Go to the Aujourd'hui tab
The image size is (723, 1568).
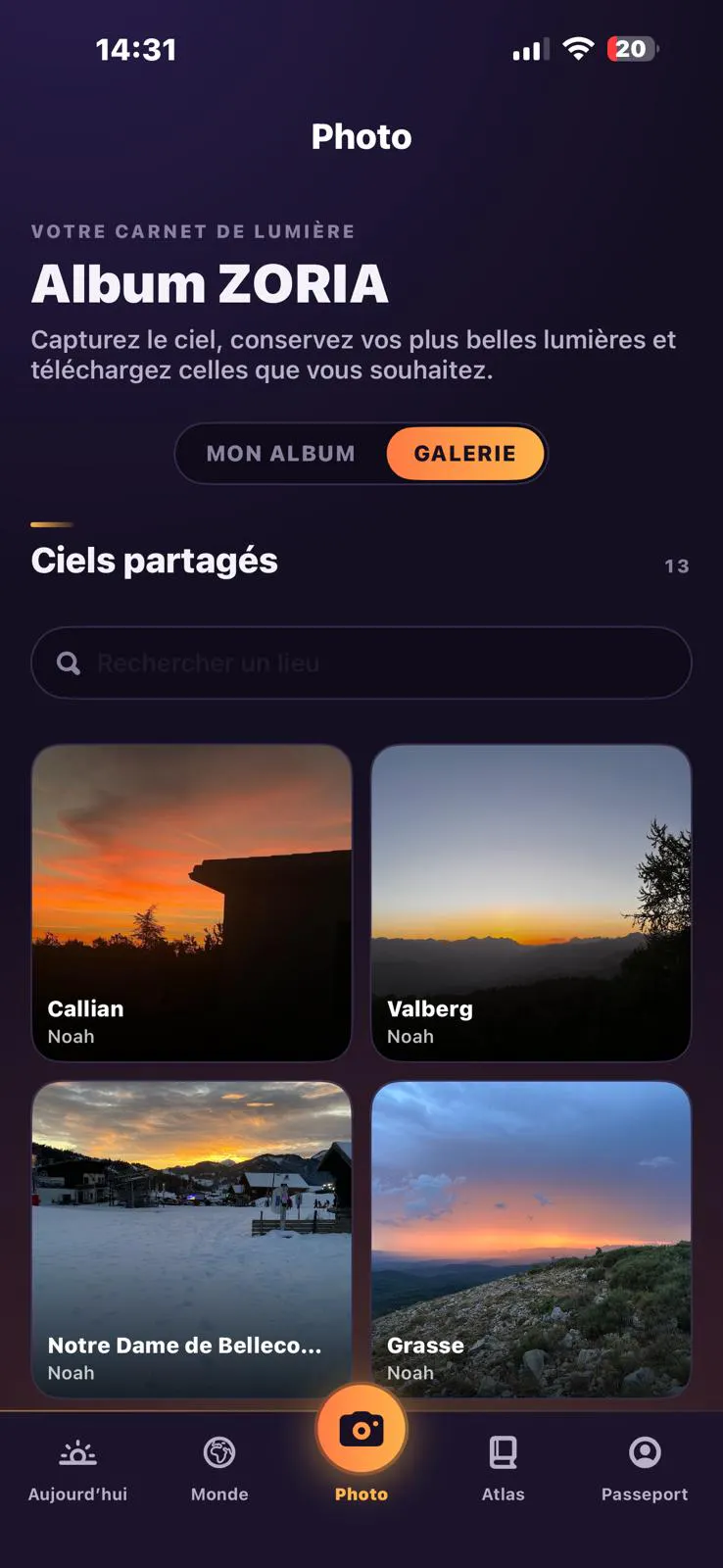coord(77,1470)
